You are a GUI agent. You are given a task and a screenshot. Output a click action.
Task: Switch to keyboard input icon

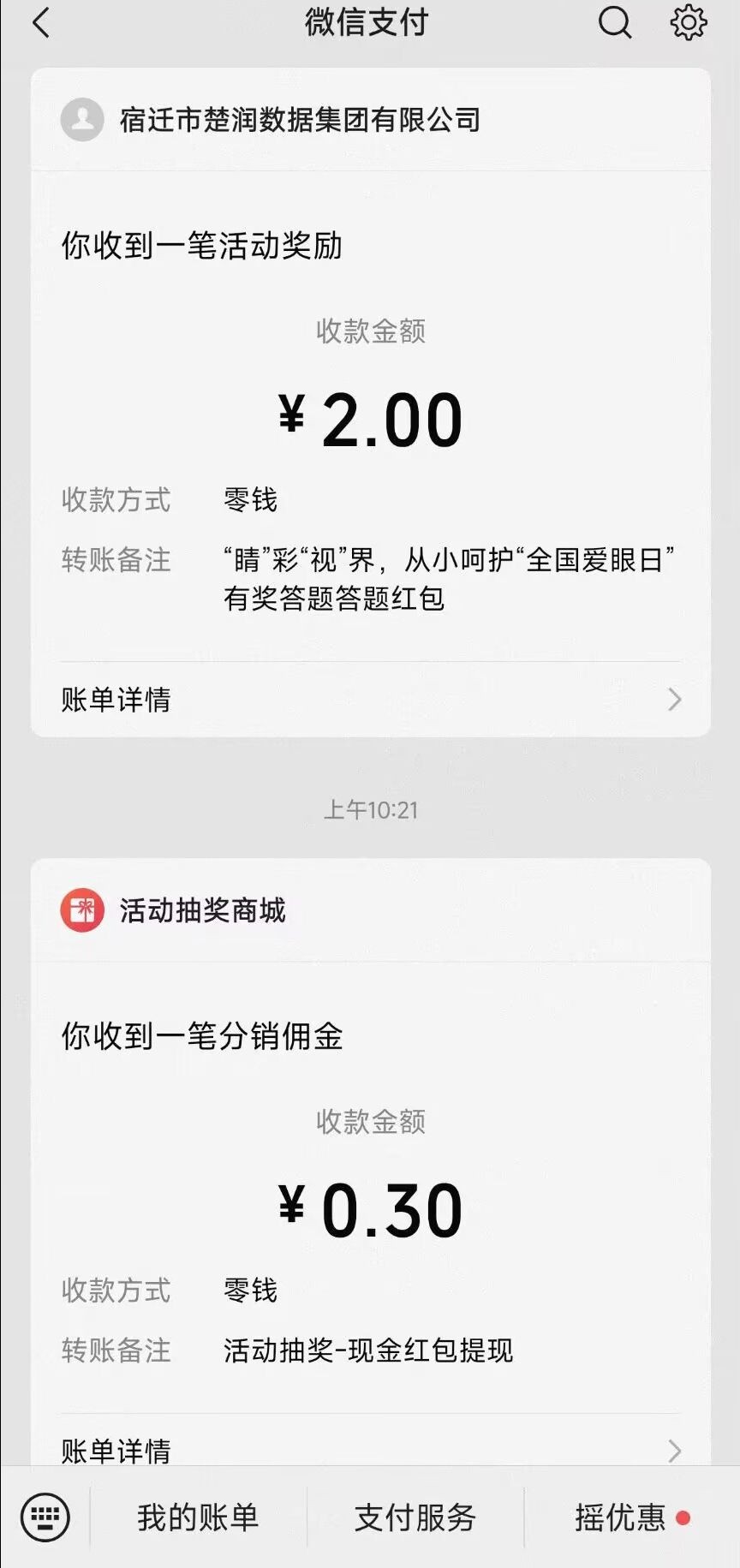click(x=45, y=1517)
